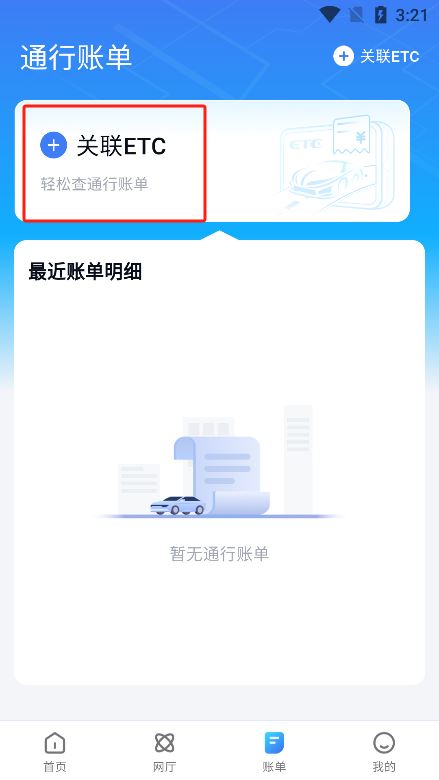Go to the 网厅 tab
The width and height of the screenshot is (439, 780).
[x=164, y=752]
